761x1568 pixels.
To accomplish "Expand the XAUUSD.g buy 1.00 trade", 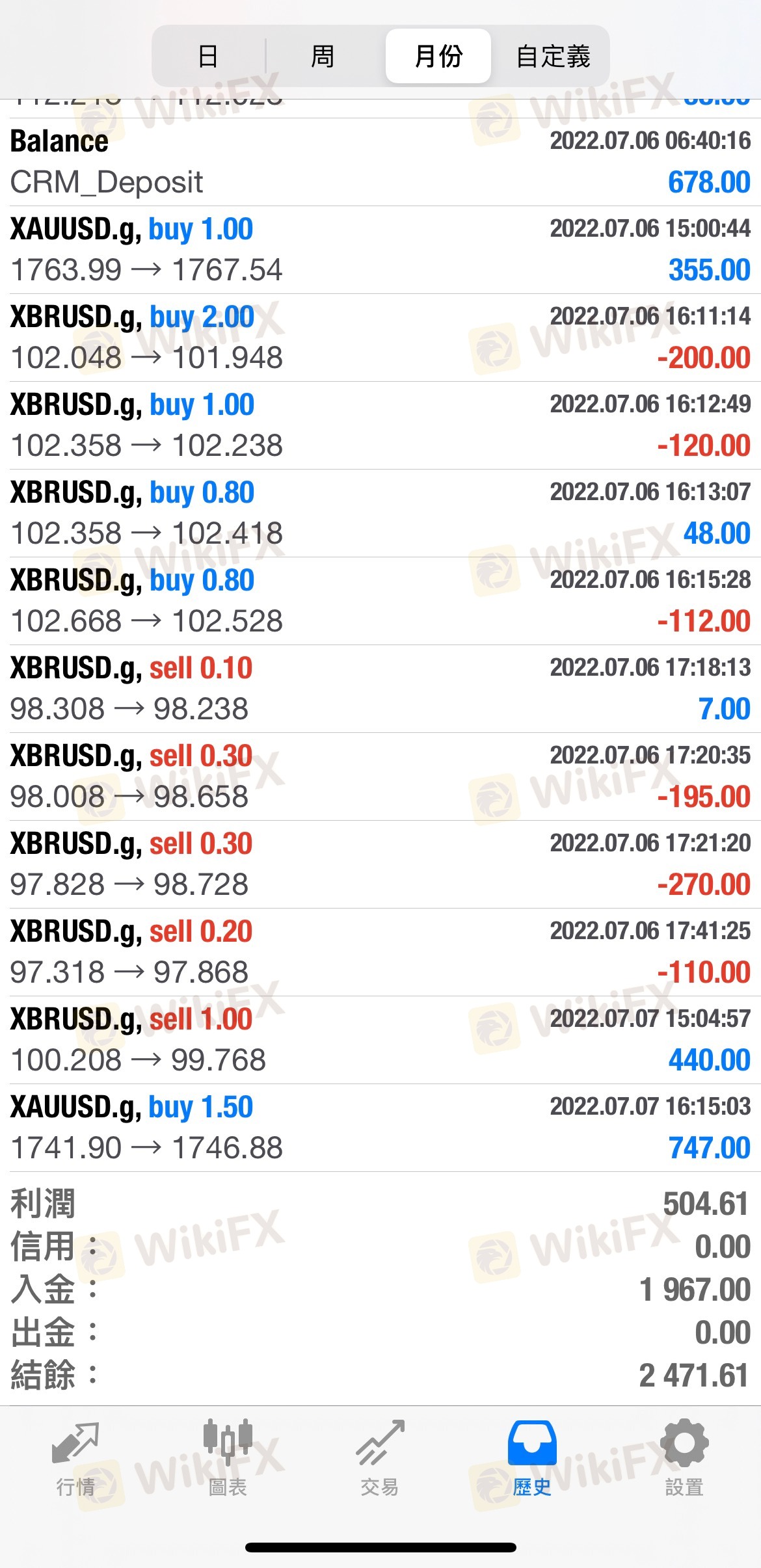I will [380, 250].
